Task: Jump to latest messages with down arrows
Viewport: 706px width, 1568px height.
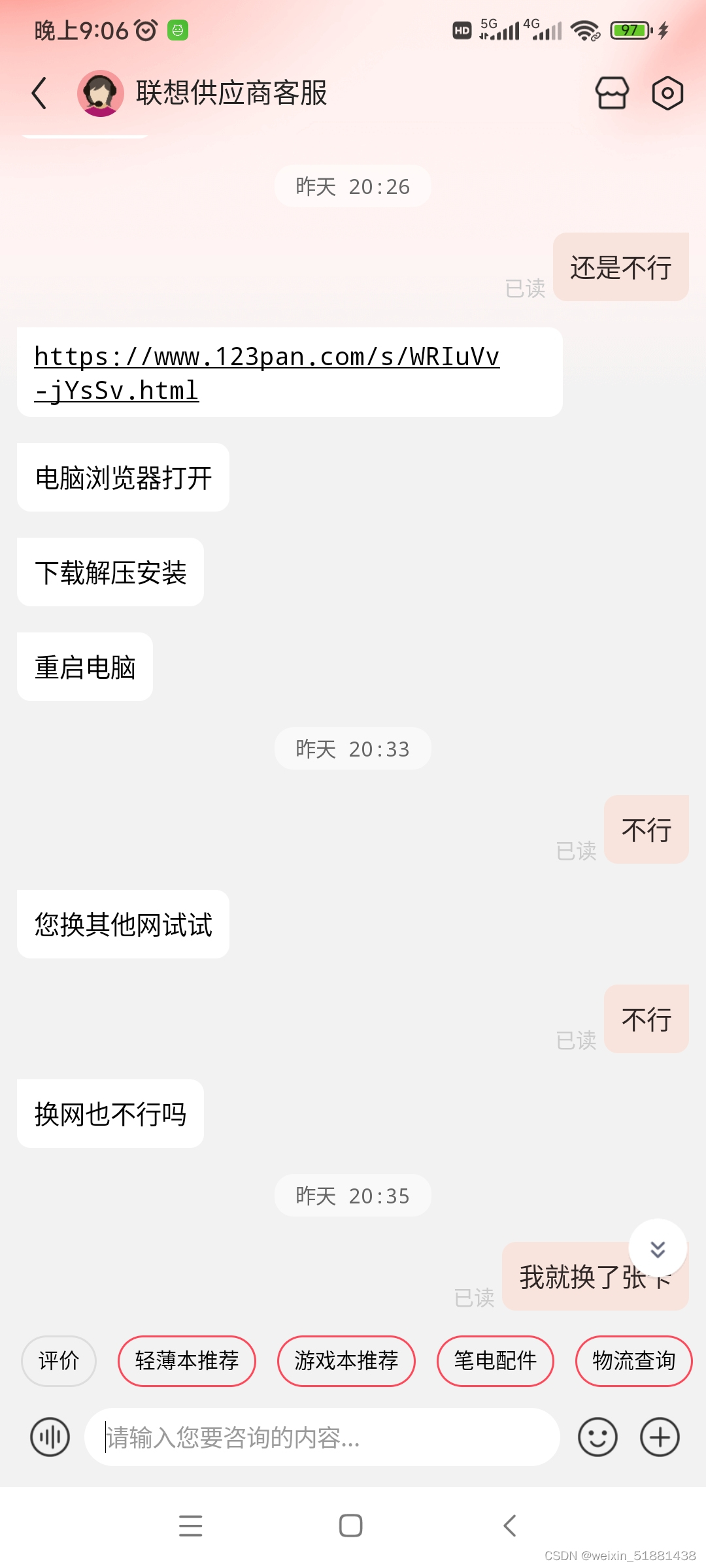Action: pos(658,1249)
